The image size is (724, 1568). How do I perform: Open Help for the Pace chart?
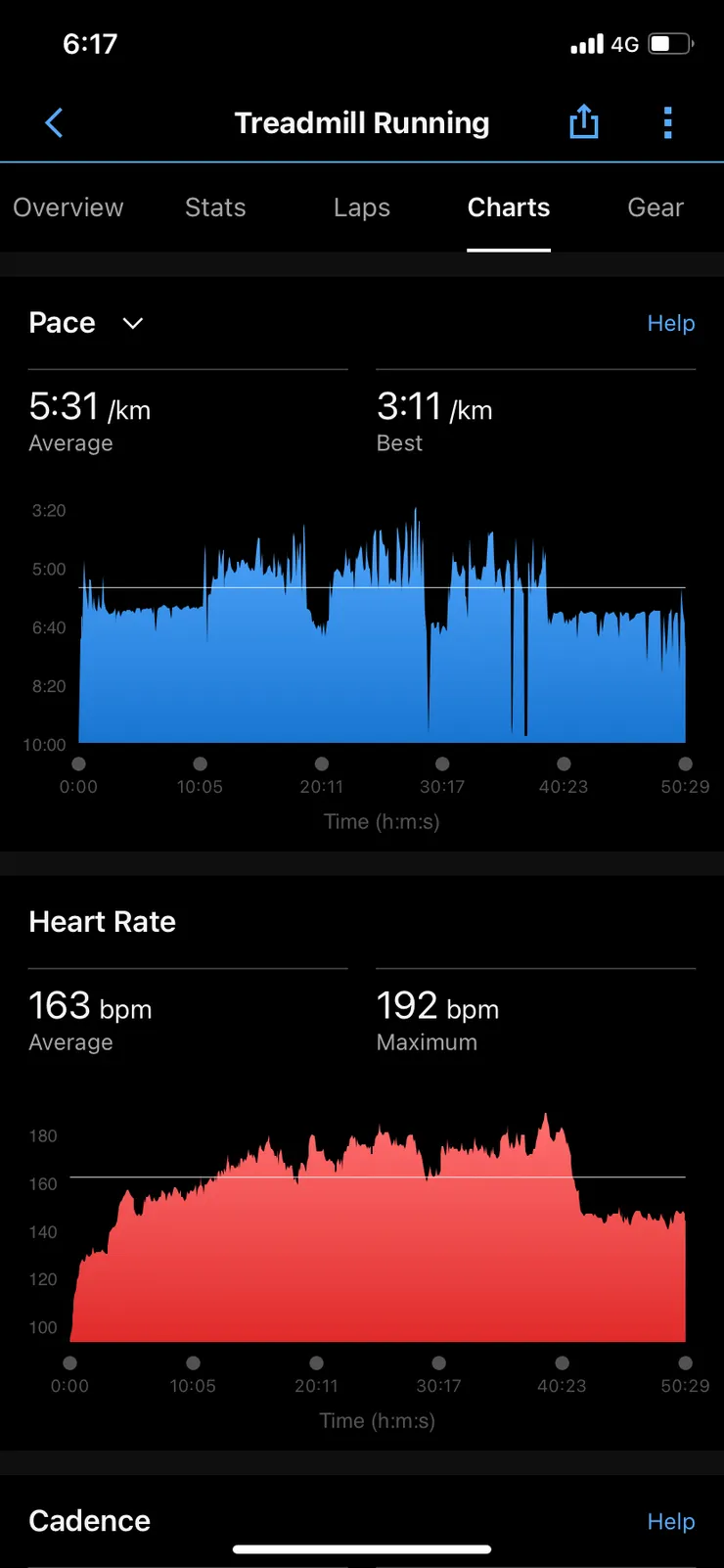click(671, 323)
